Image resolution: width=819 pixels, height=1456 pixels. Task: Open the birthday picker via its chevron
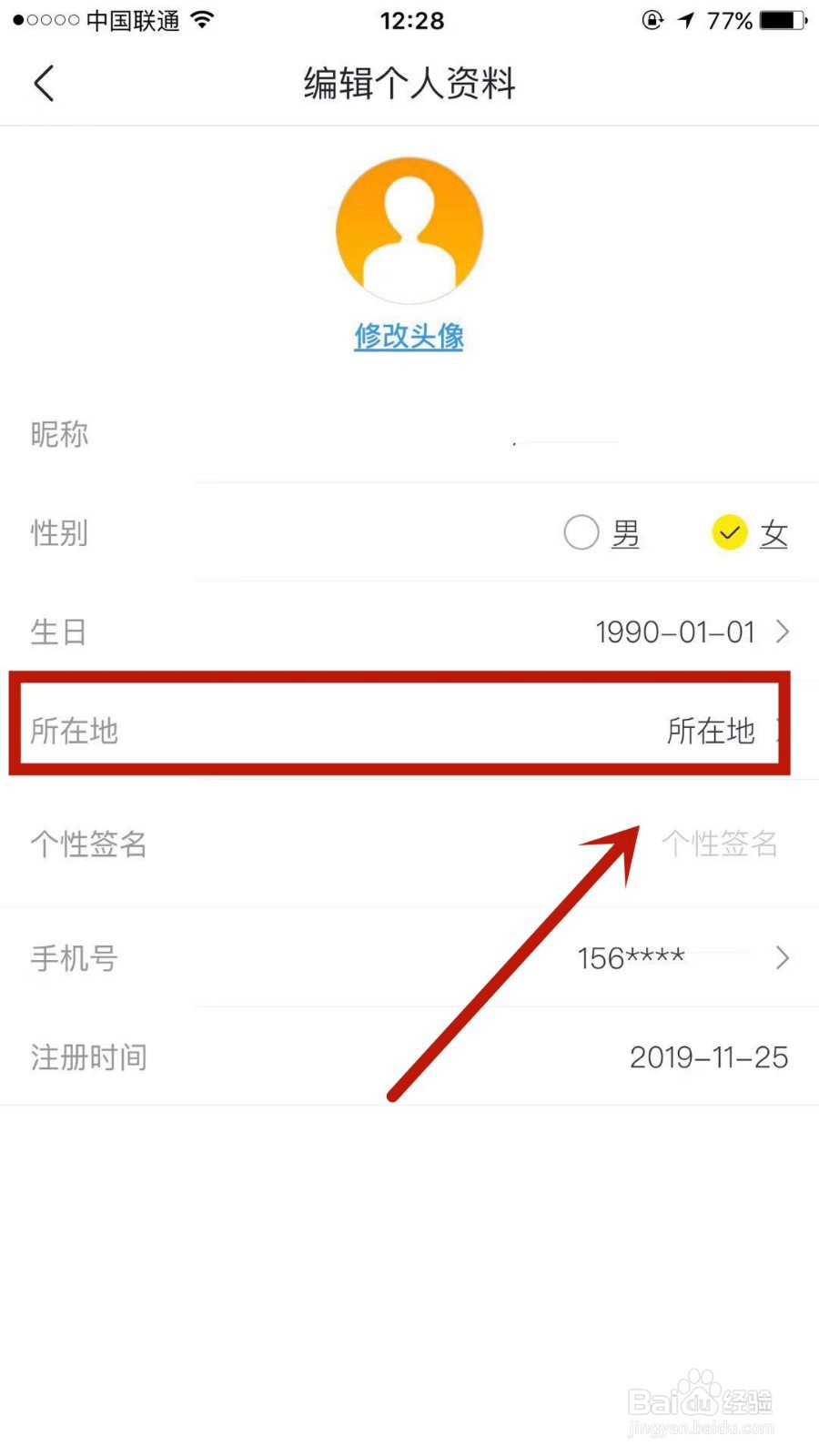point(783,632)
